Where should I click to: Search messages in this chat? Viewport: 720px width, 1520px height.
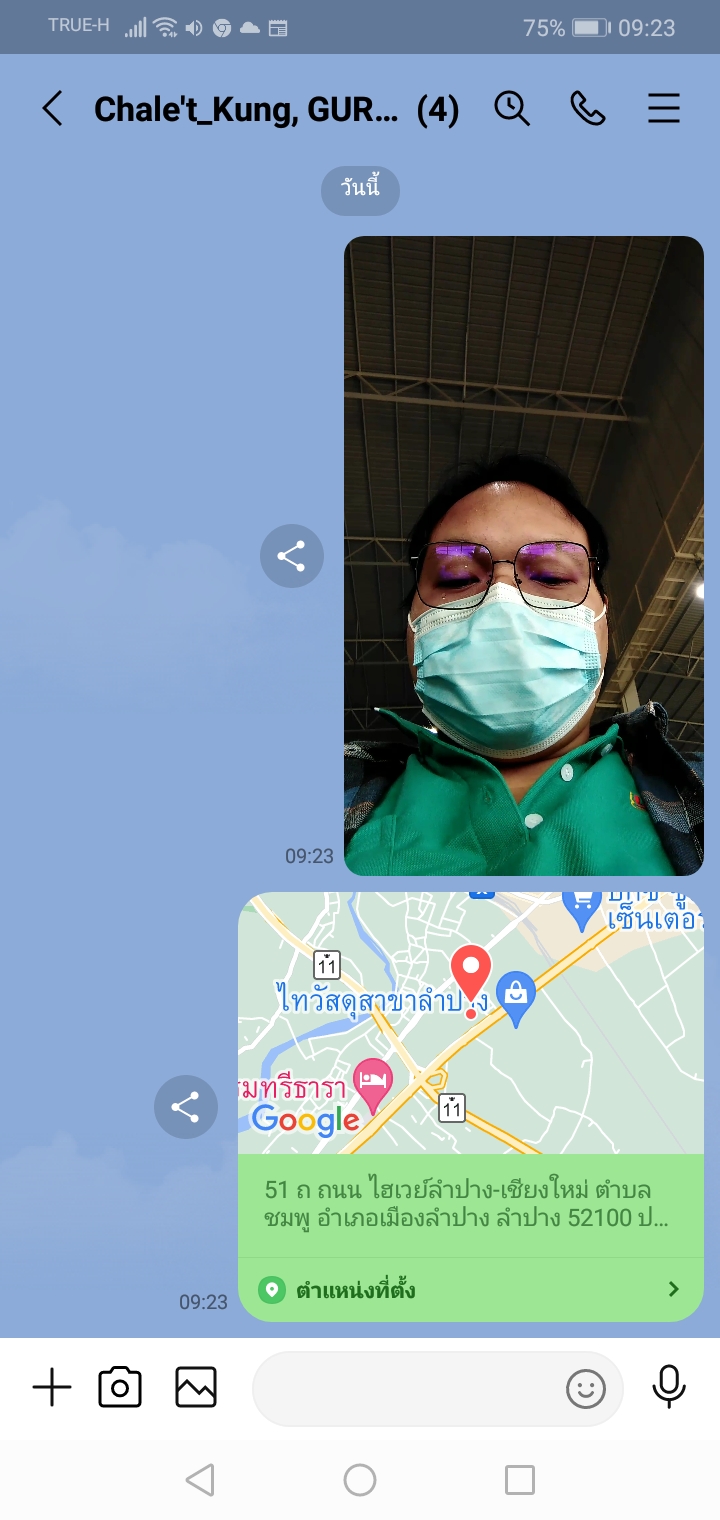tap(512, 108)
